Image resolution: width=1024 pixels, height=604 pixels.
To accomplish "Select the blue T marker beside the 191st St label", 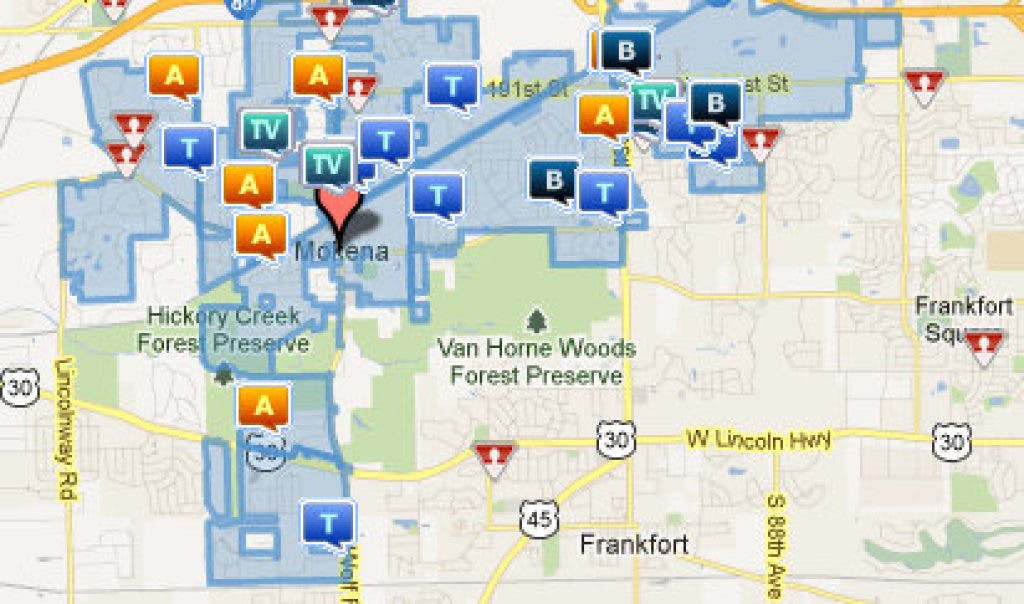I will (453, 87).
